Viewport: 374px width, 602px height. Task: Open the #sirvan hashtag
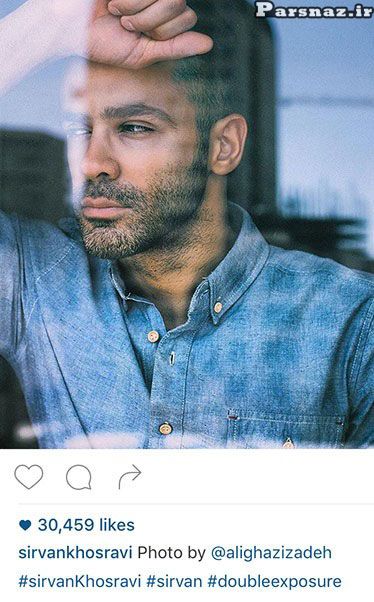[x=174, y=581]
